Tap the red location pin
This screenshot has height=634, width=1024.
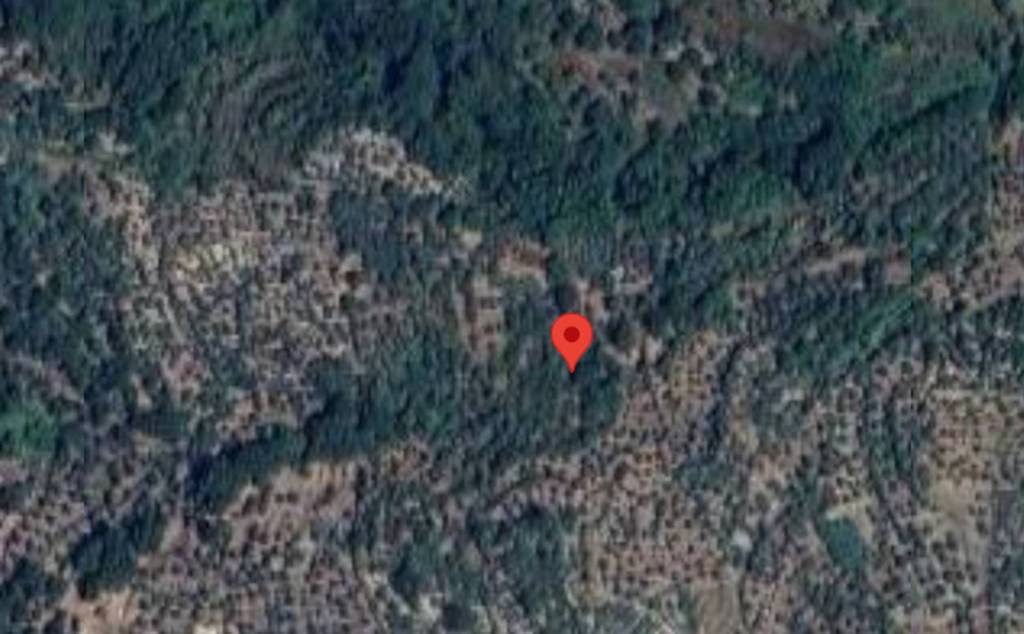(x=571, y=338)
